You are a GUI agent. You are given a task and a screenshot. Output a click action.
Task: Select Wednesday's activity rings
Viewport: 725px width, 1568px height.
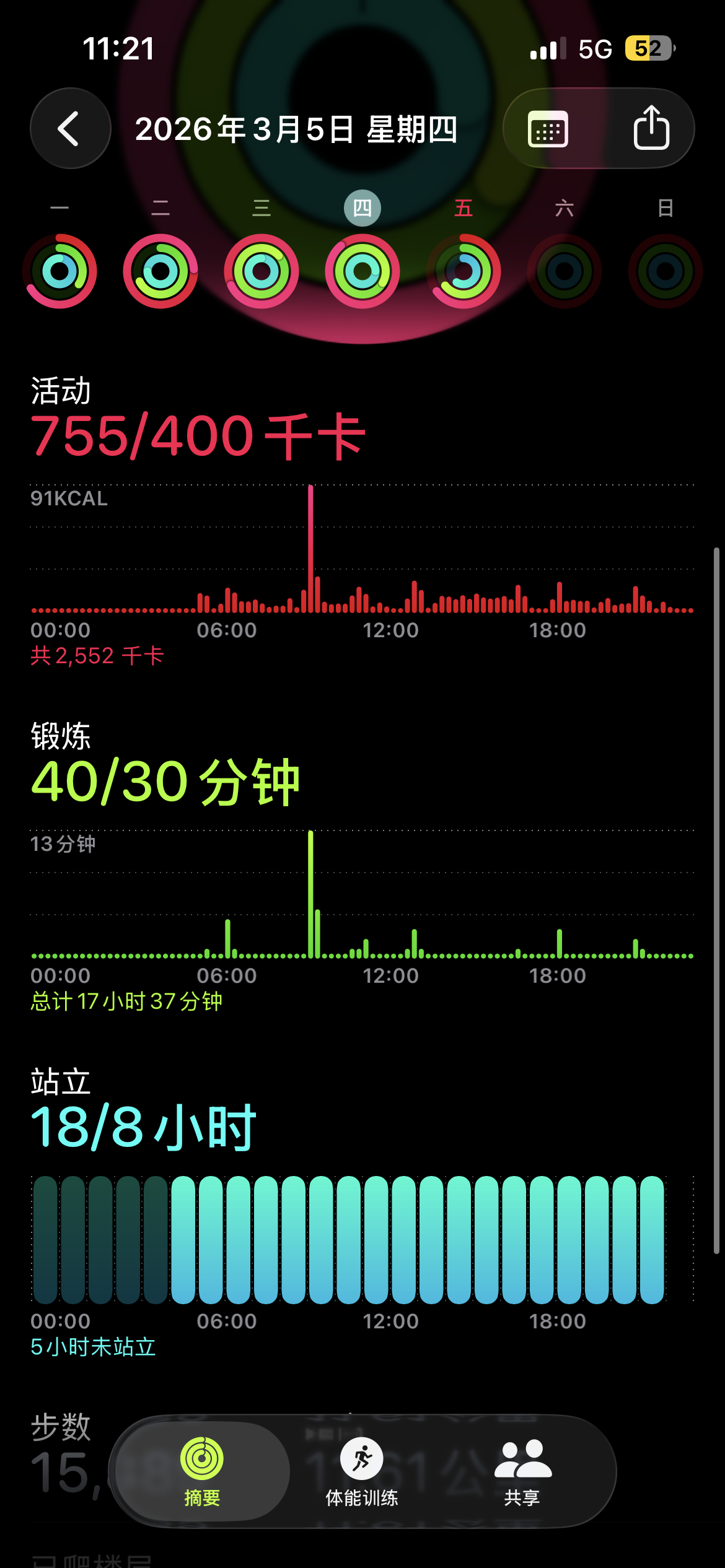click(x=261, y=271)
